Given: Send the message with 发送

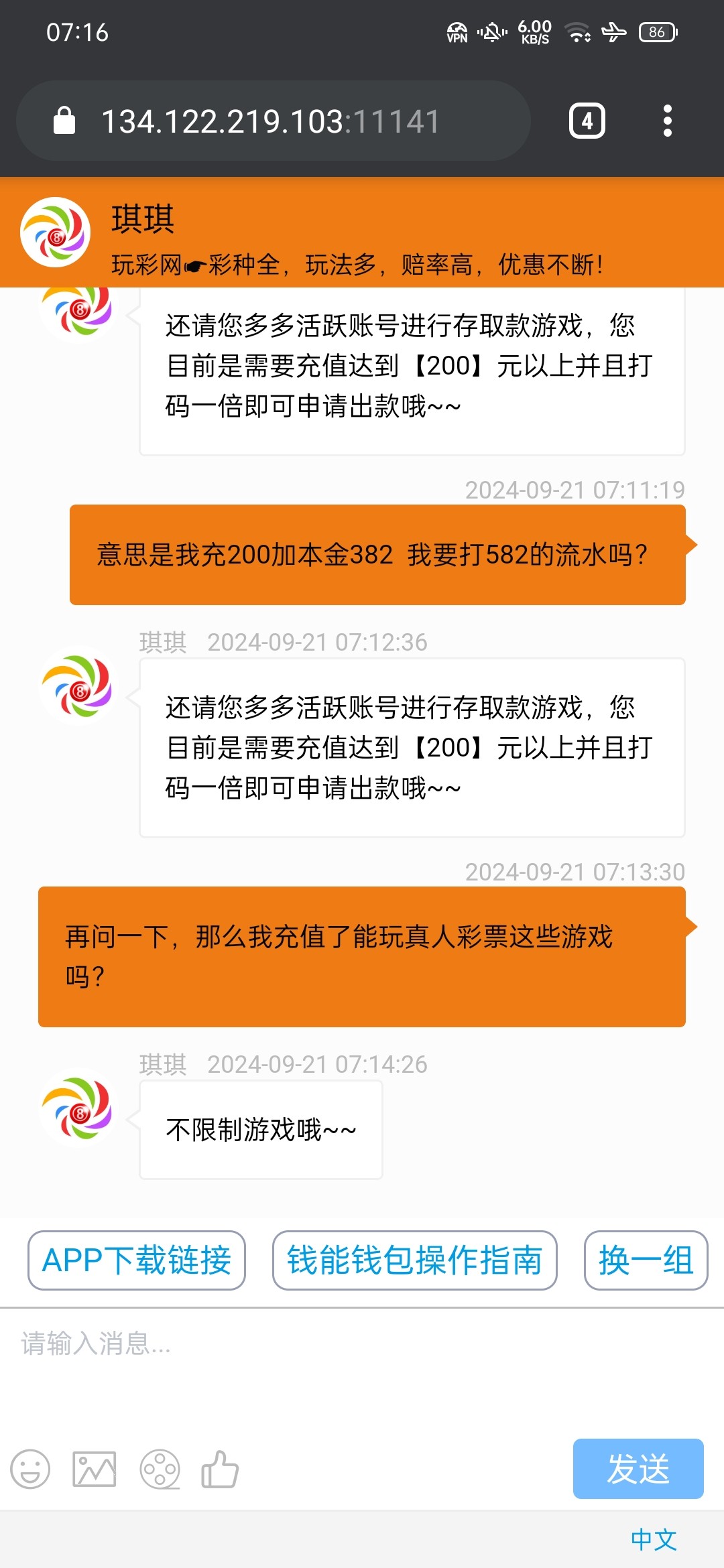Looking at the screenshot, I should (x=638, y=1469).
